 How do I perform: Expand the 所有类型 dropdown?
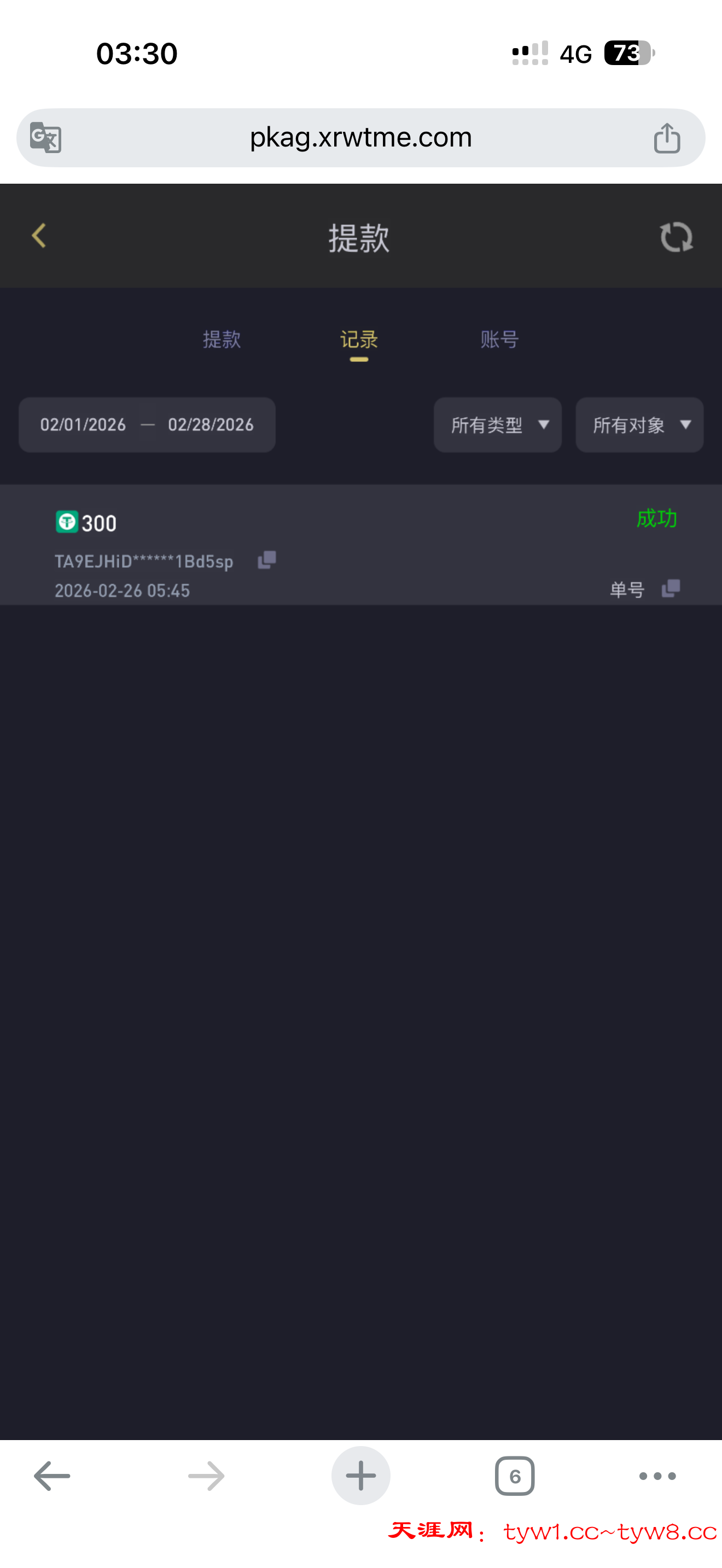(x=497, y=425)
